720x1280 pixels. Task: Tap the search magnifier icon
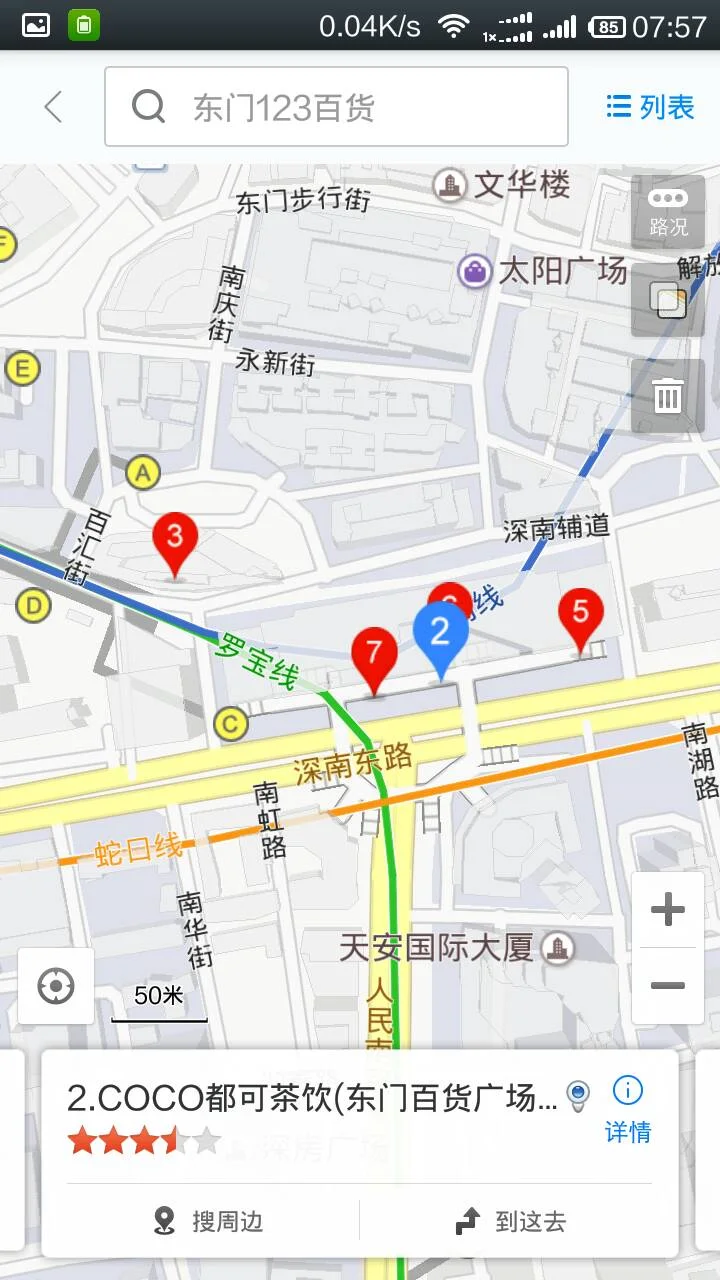click(x=148, y=105)
